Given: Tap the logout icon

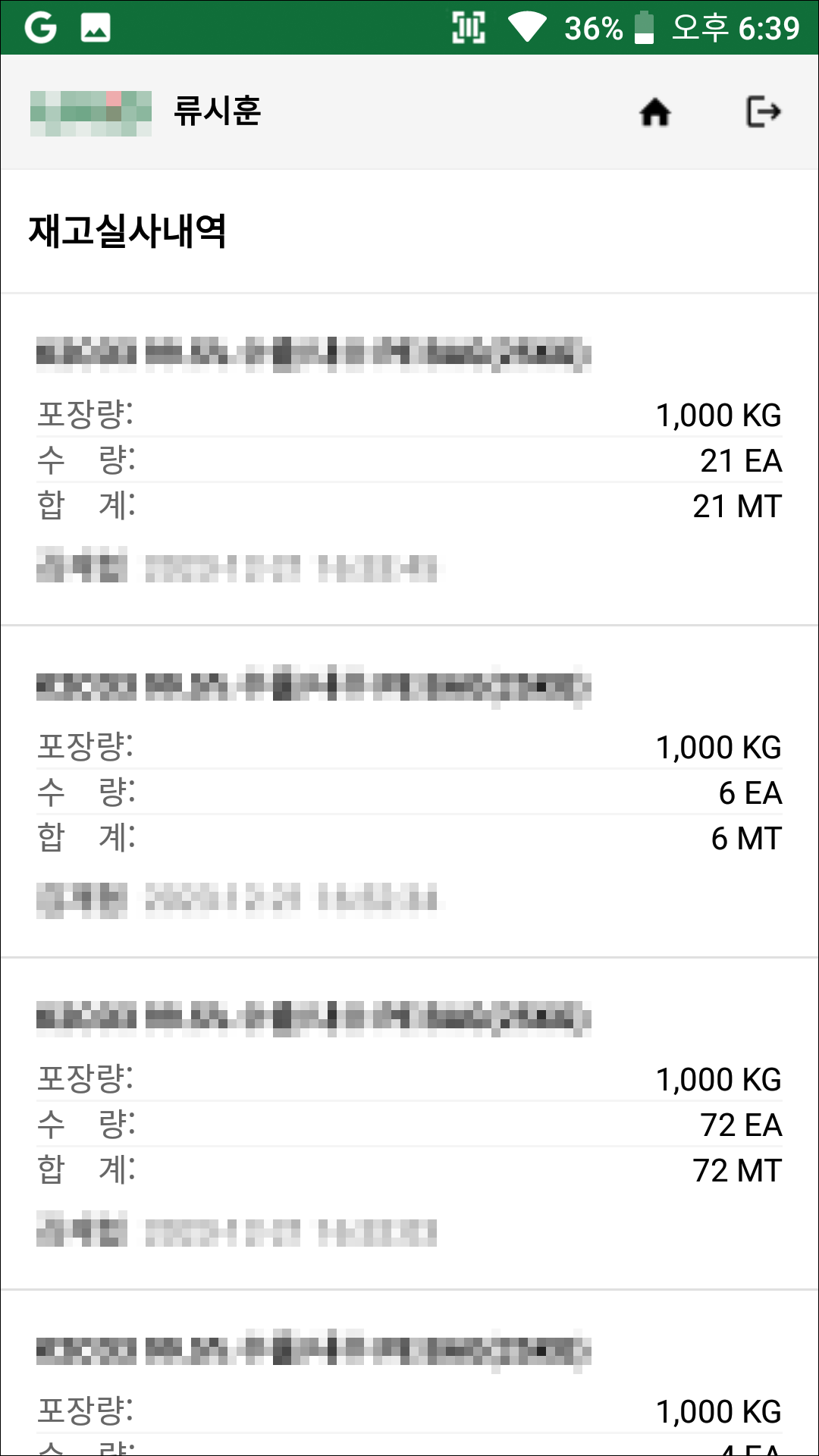Looking at the screenshot, I should point(763,111).
